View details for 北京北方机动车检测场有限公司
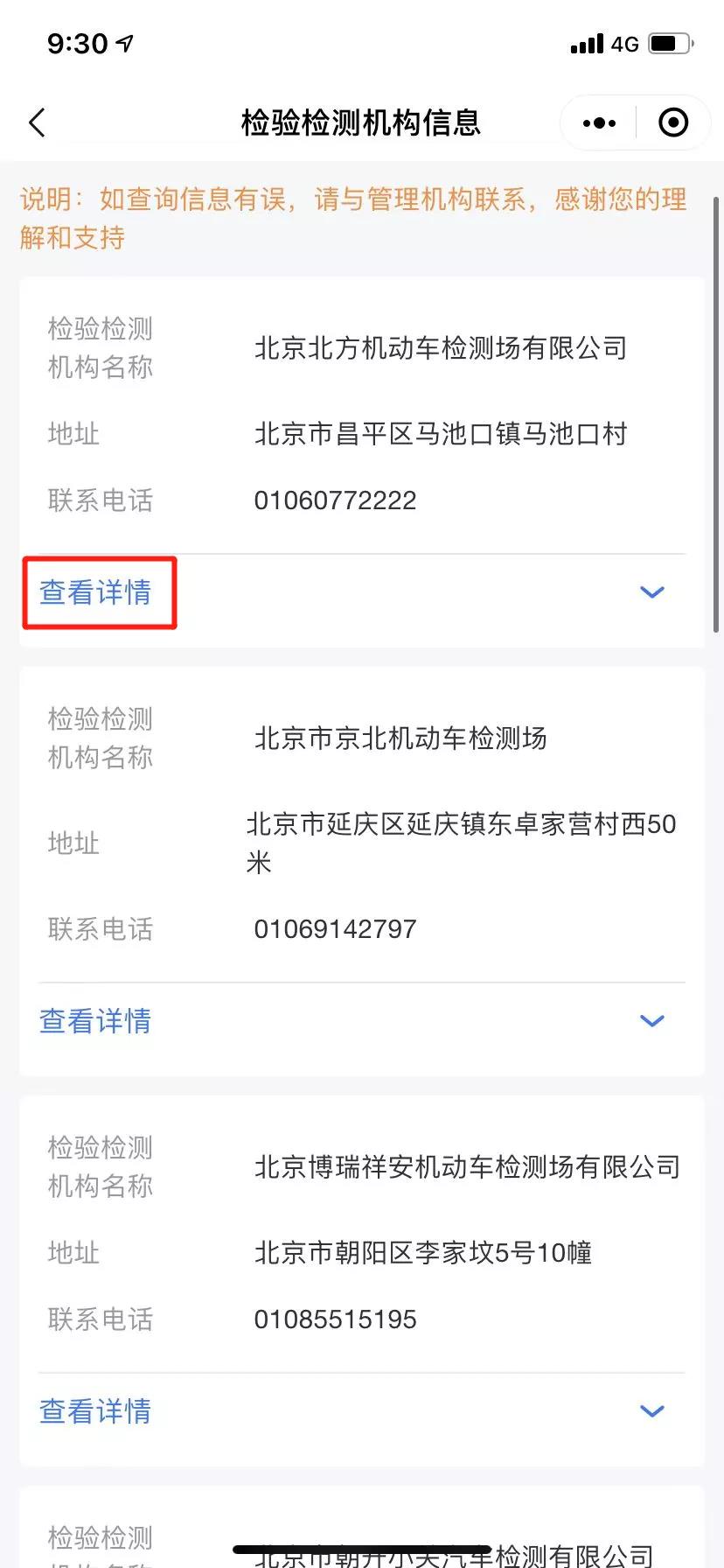Image resolution: width=724 pixels, height=1568 pixels. click(95, 592)
